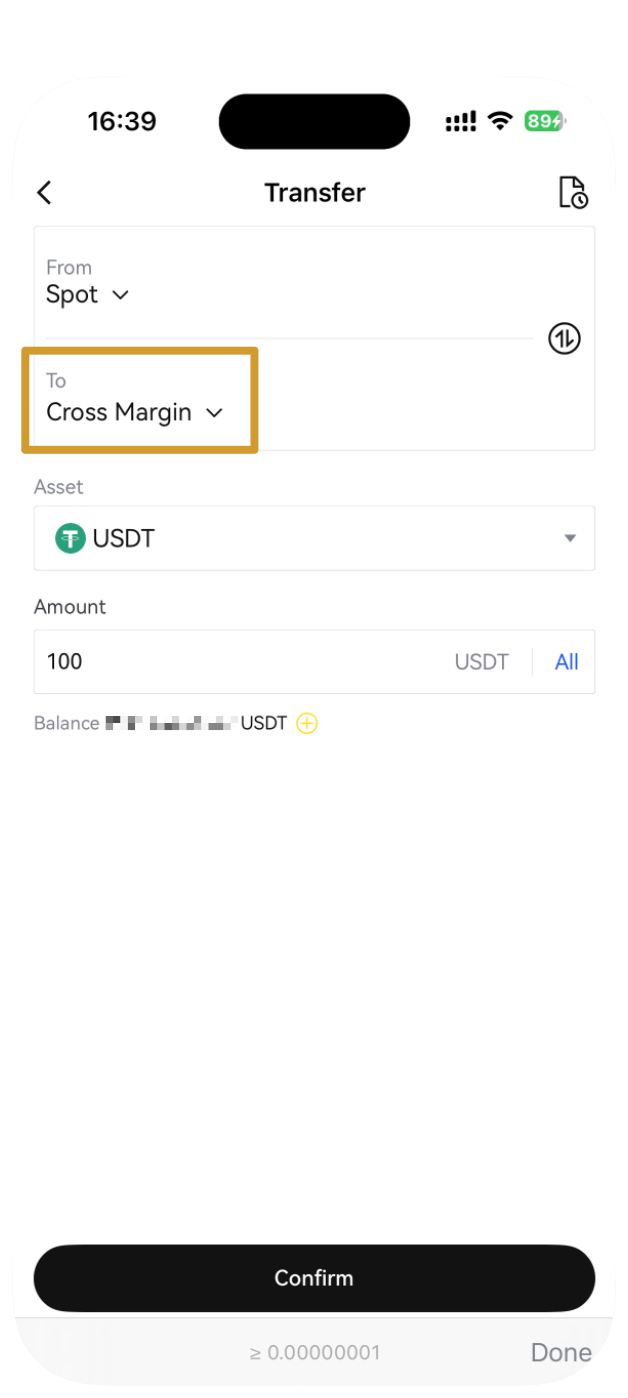This screenshot has width=628, height=1398.
Task: Tap Done to dismiss the keyboard
Action: click(x=560, y=1352)
